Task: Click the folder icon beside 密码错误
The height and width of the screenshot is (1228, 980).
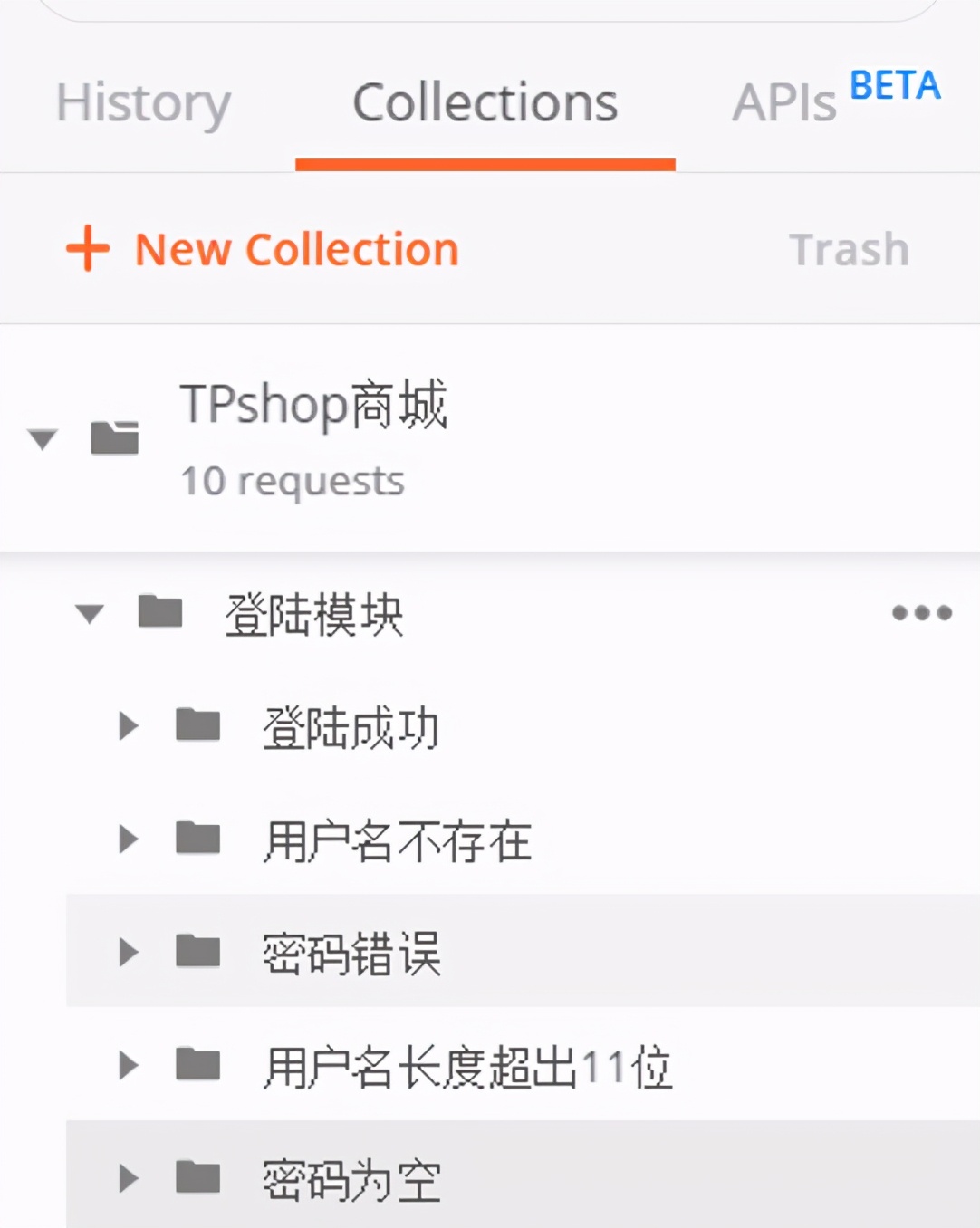Action: (x=197, y=952)
